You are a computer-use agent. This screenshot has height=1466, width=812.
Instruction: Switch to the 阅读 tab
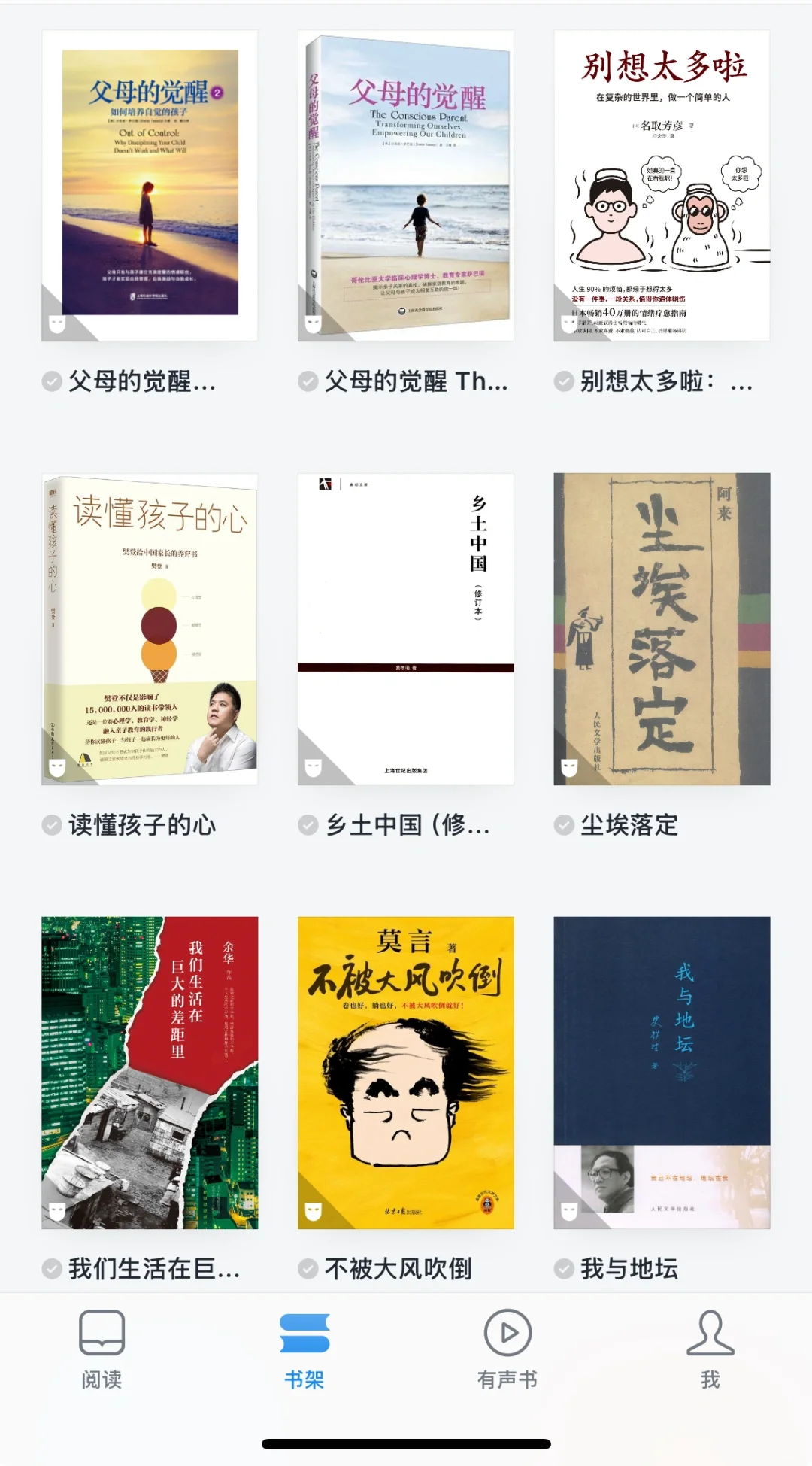click(x=101, y=1349)
